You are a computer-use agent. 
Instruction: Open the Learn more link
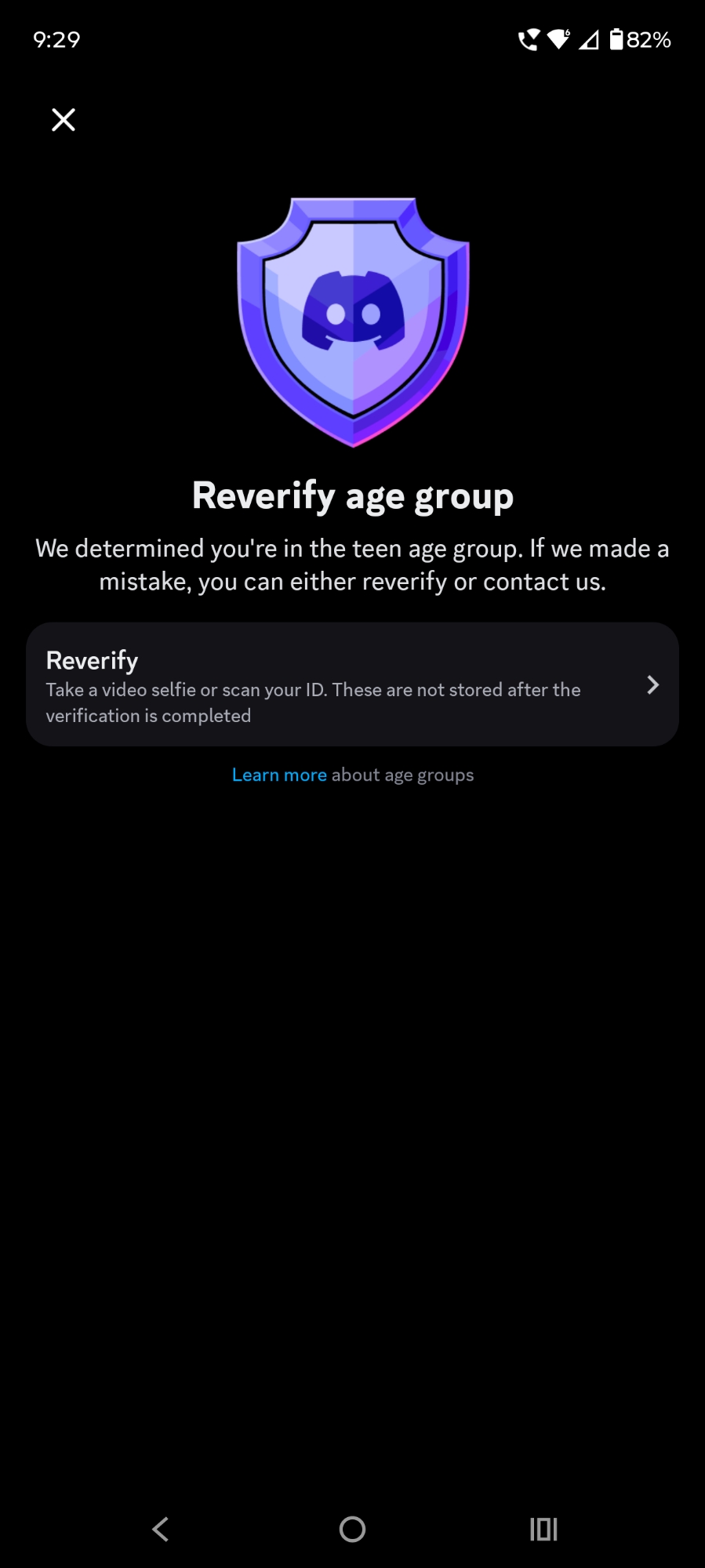click(279, 775)
